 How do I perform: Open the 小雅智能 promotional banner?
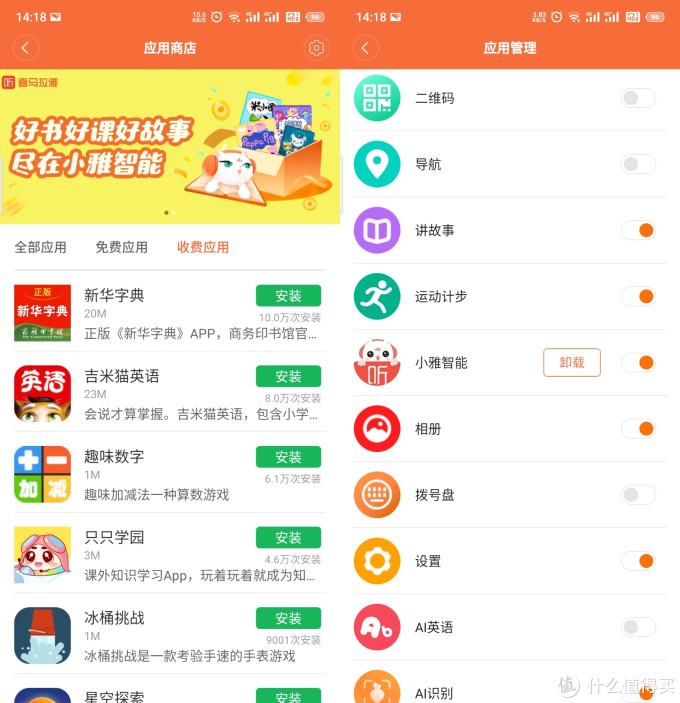(170, 146)
